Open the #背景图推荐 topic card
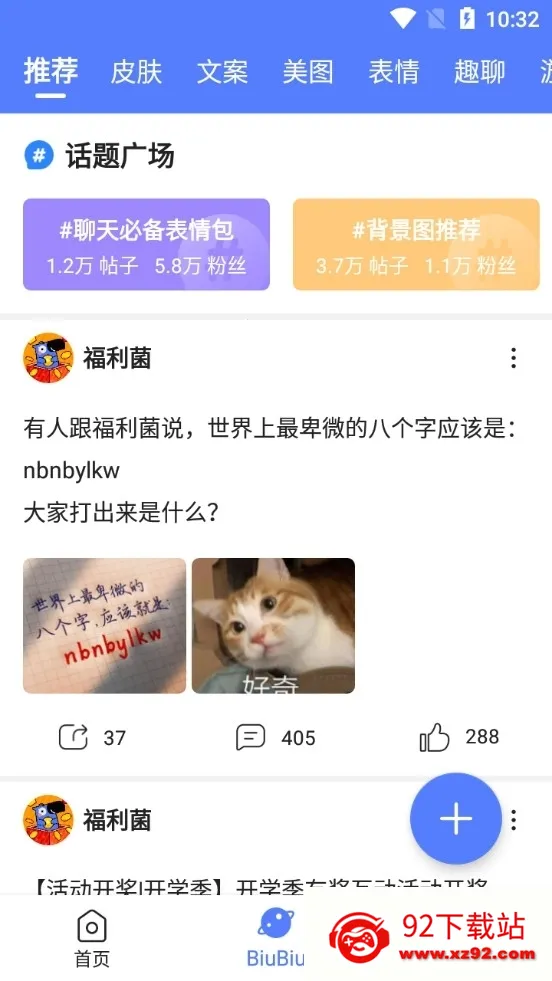 coord(416,245)
